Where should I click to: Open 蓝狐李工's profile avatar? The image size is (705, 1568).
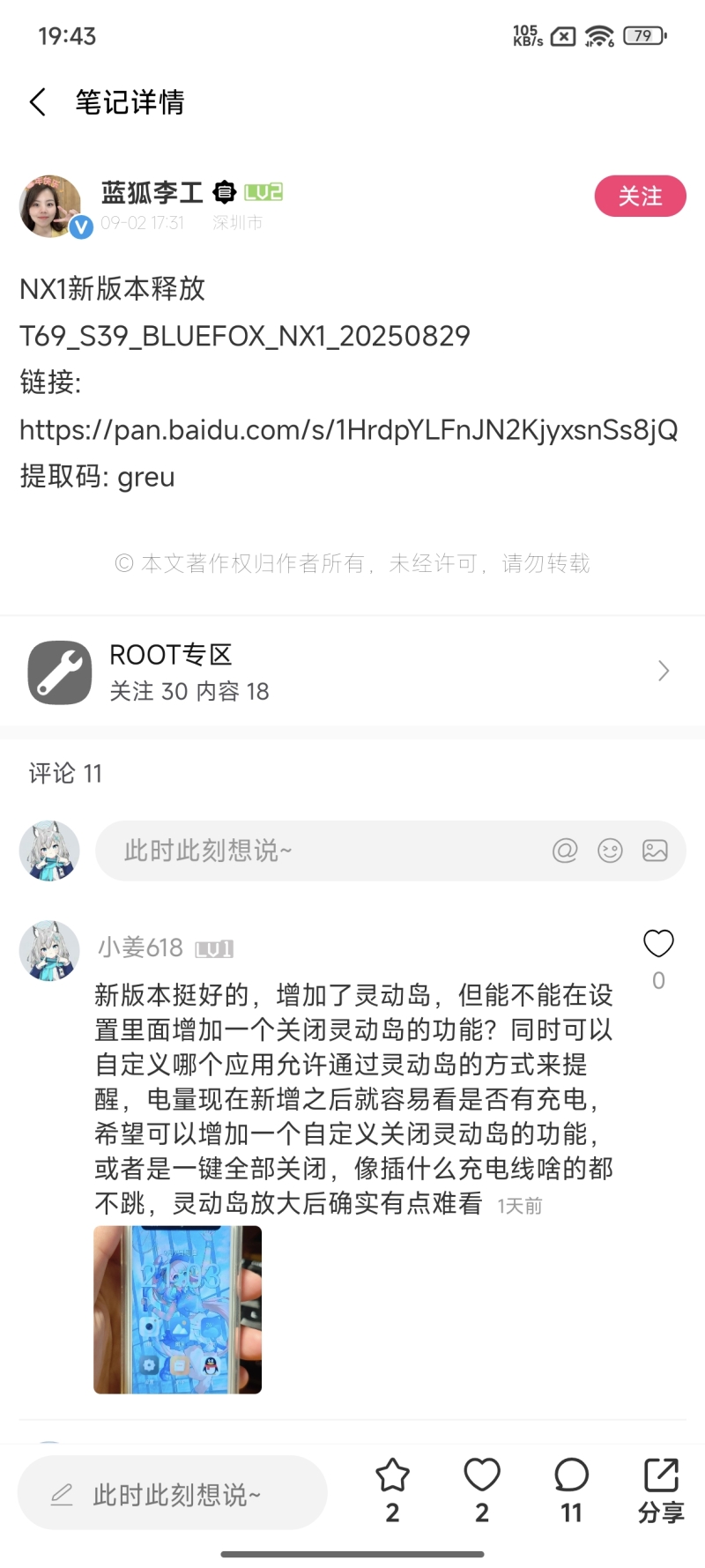51,205
